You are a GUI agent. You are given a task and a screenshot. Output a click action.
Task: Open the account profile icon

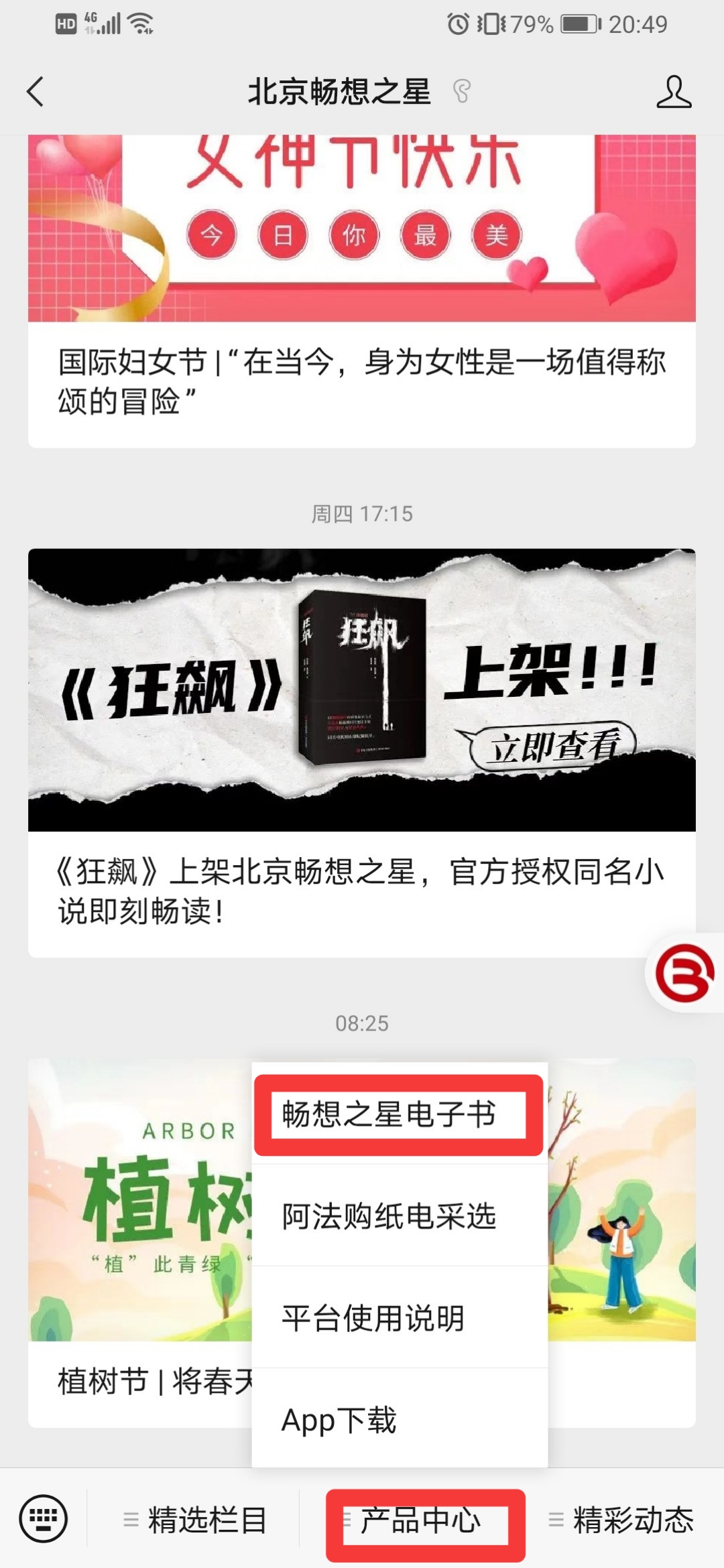[673, 92]
